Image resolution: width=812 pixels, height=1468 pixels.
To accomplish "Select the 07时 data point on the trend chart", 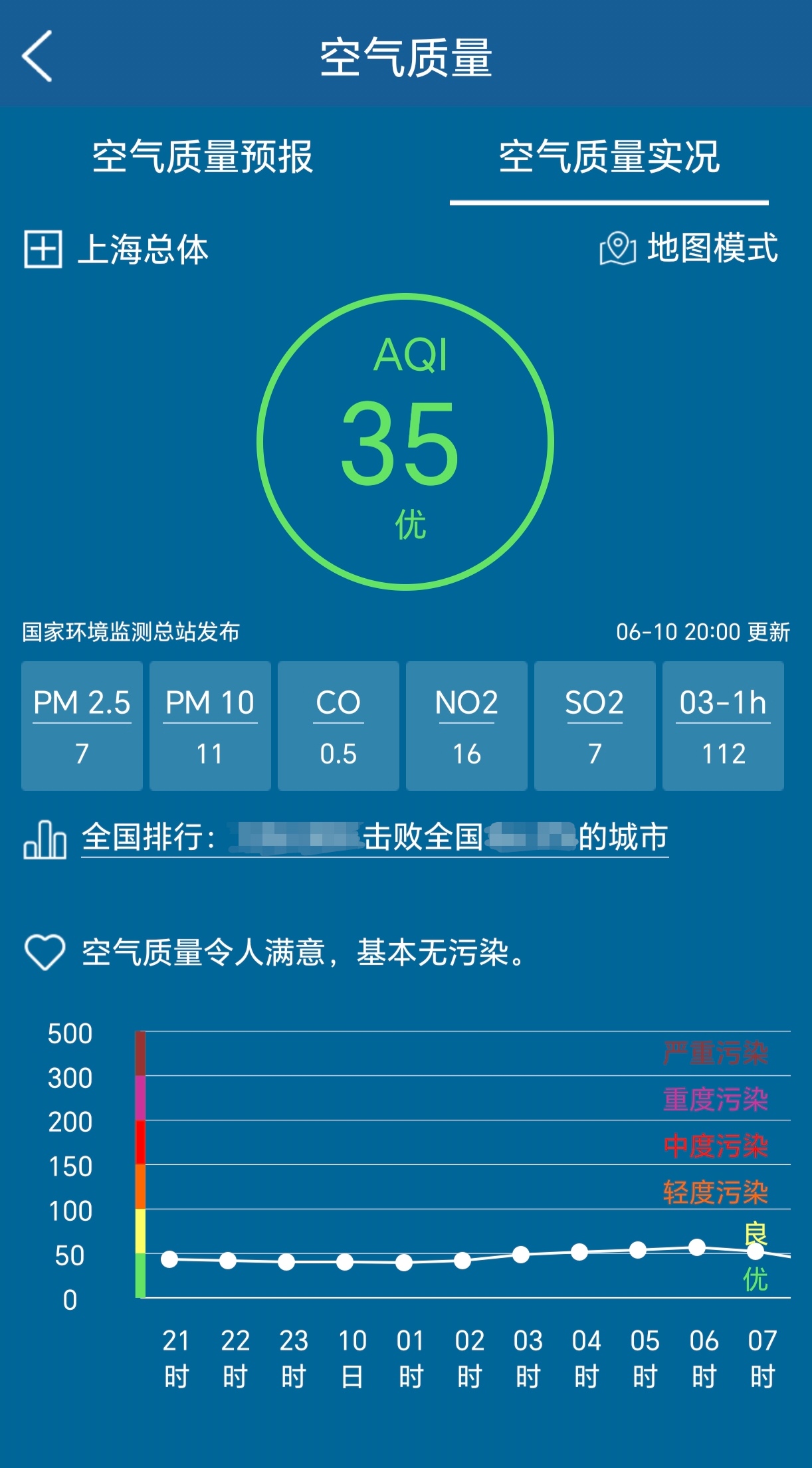I will [x=754, y=1251].
